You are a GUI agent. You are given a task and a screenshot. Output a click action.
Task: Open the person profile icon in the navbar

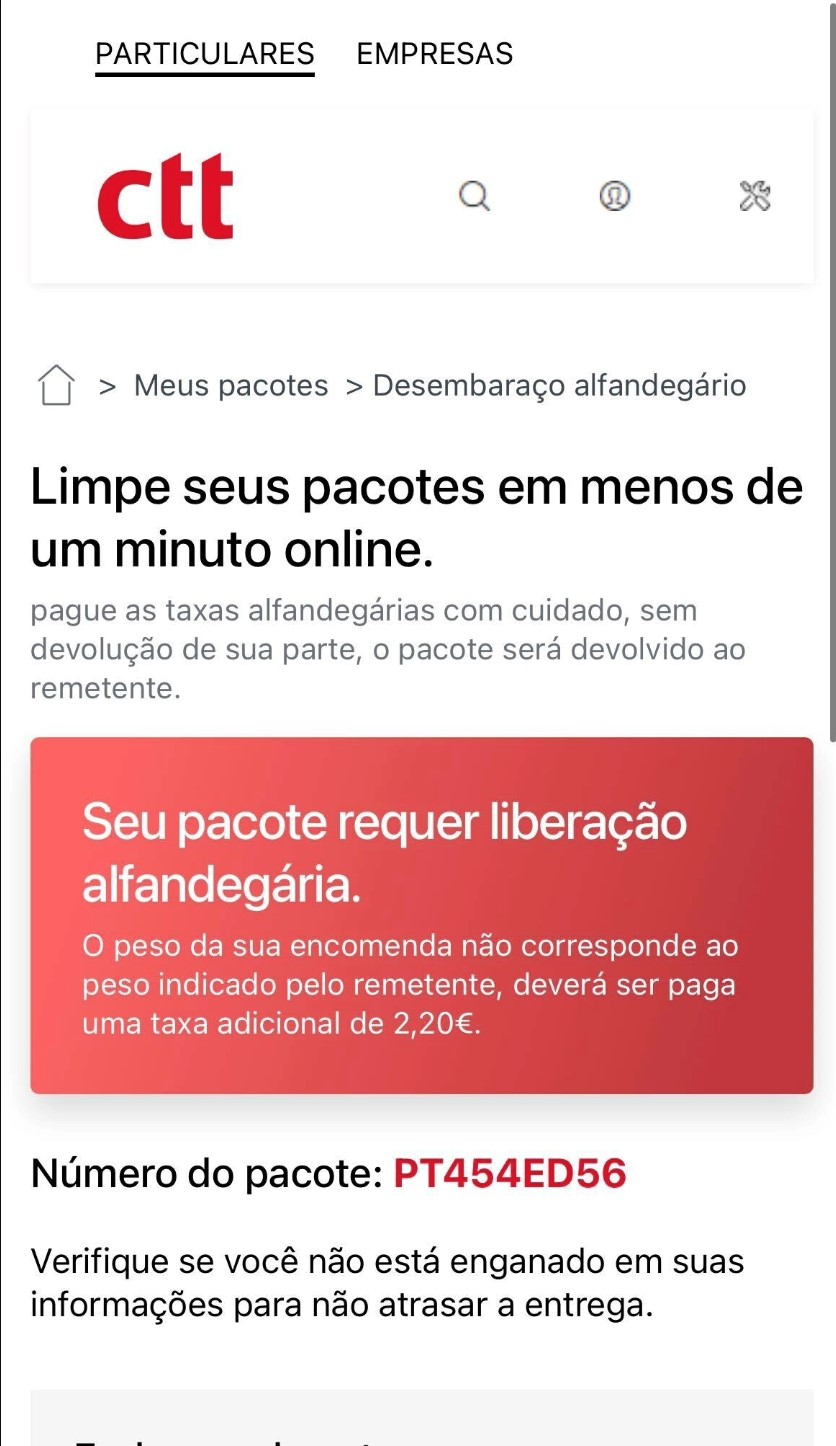click(x=614, y=195)
